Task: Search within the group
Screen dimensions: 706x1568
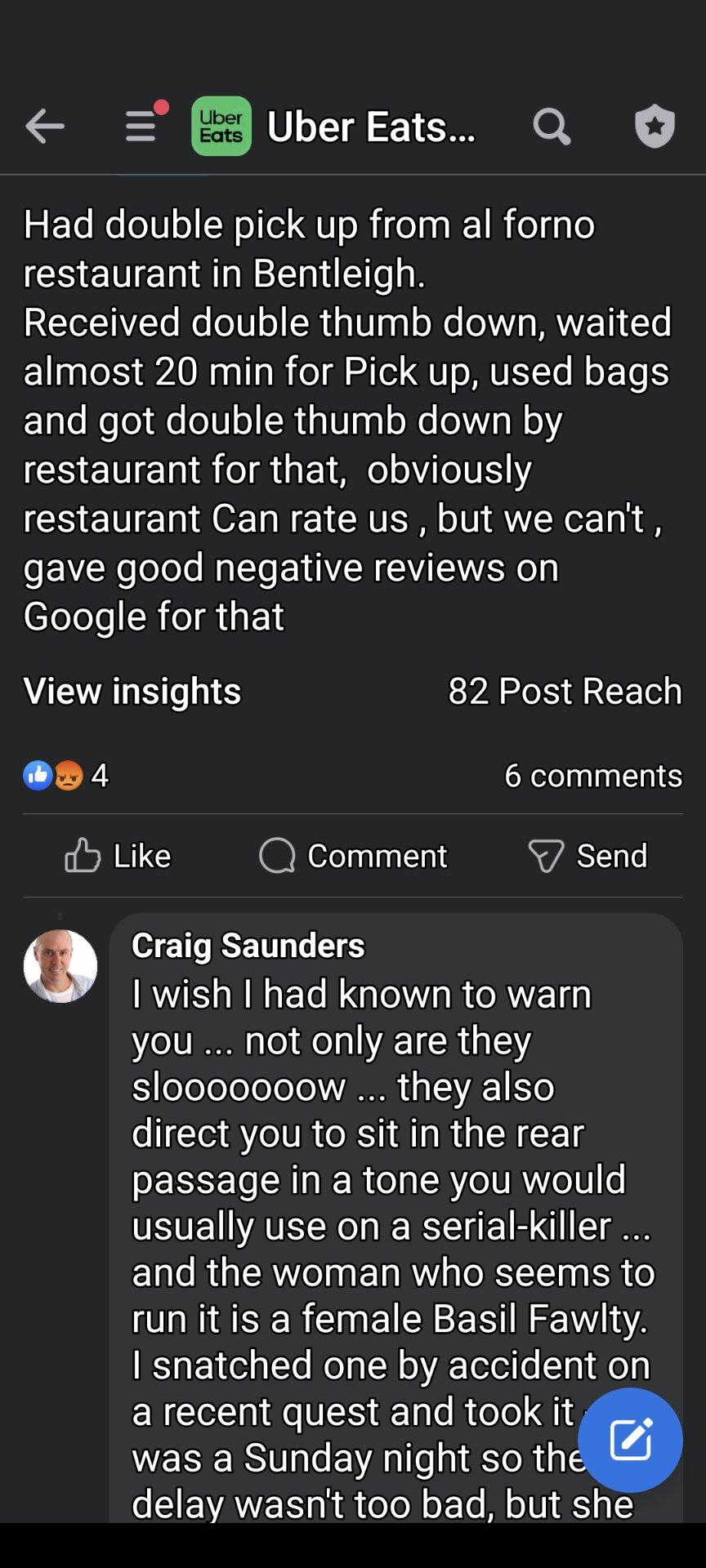Action: click(x=552, y=127)
